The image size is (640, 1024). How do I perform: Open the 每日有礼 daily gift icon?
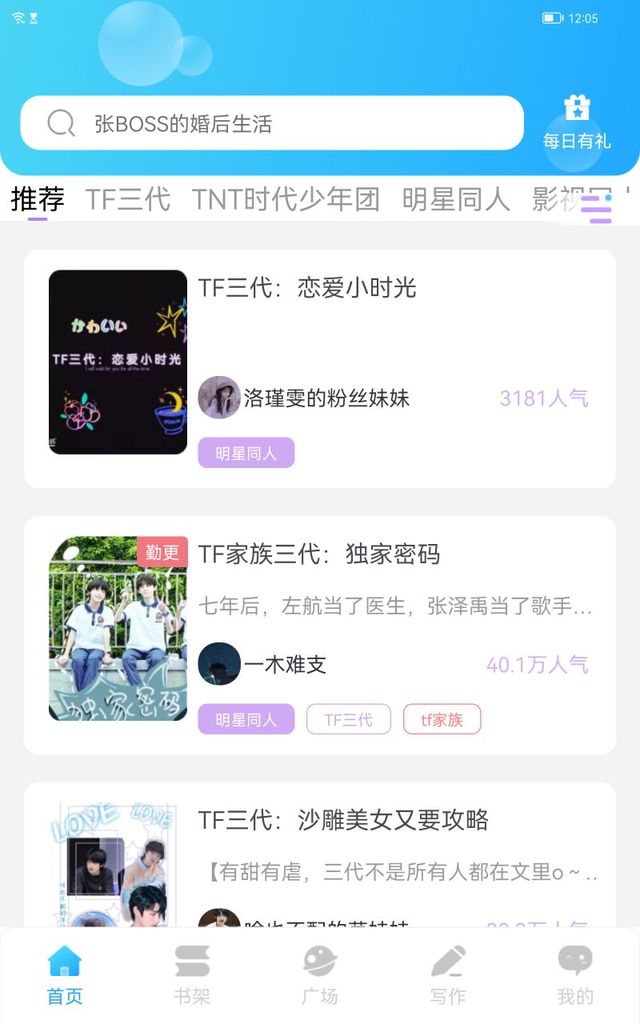pos(577,122)
